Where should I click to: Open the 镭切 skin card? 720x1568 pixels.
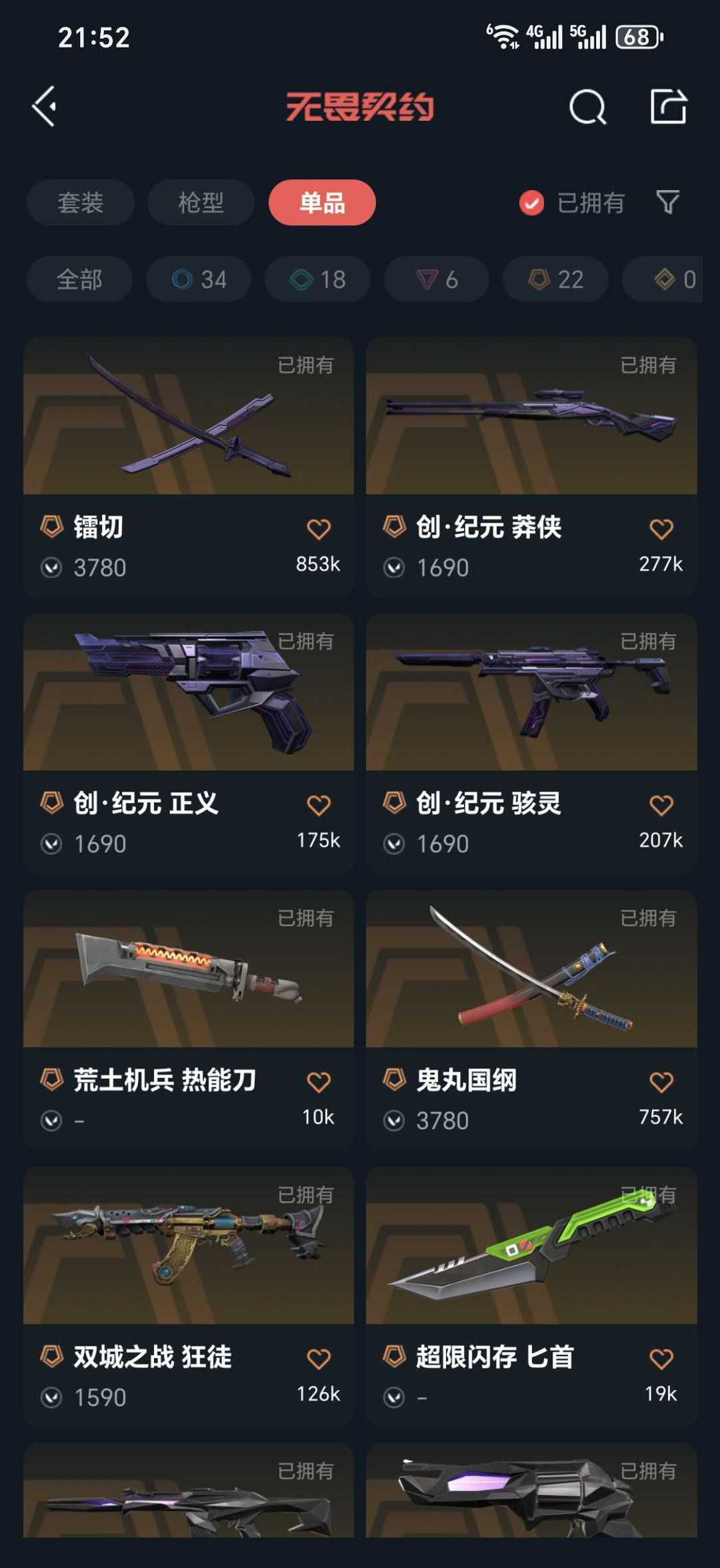click(x=189, y=467)
